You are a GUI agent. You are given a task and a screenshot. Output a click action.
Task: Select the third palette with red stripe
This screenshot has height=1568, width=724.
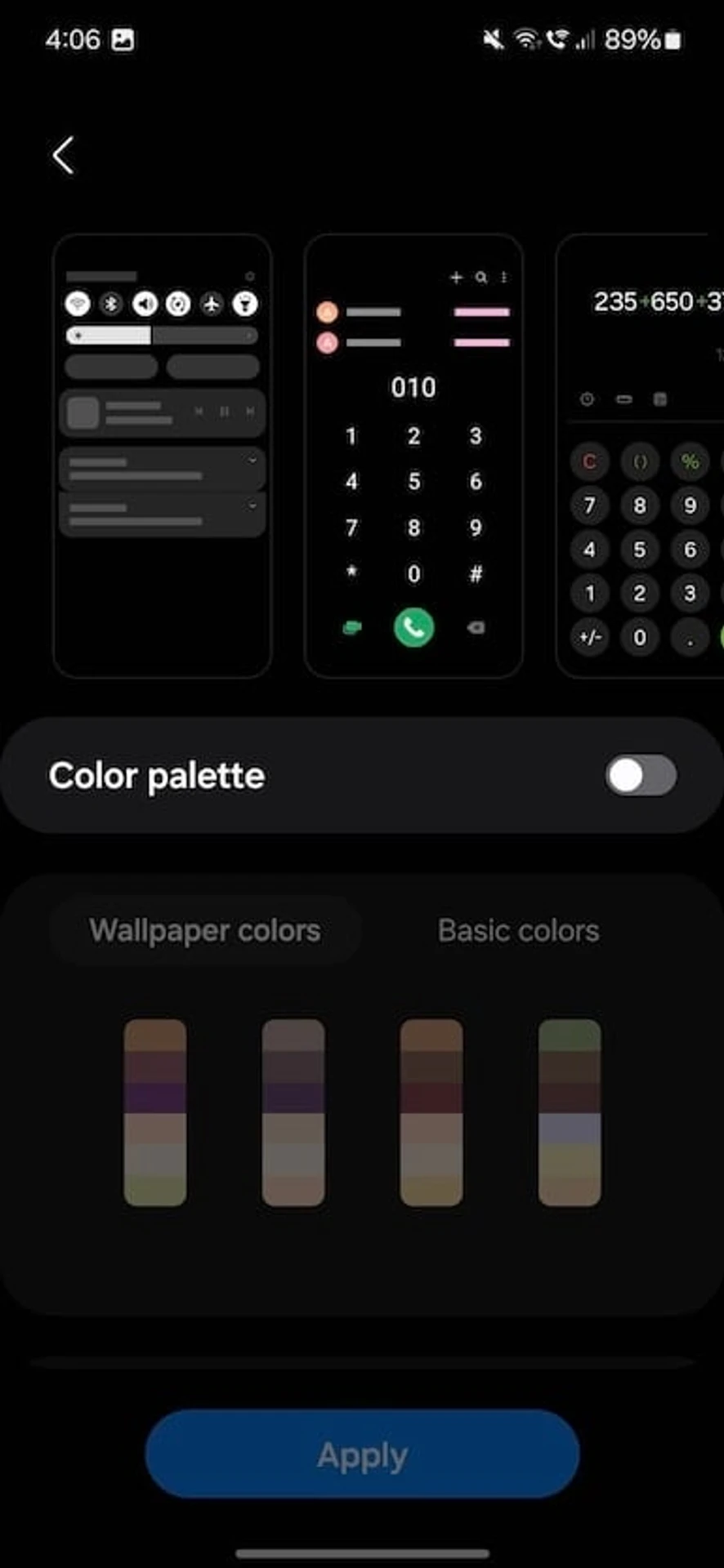coord(431,1112)
